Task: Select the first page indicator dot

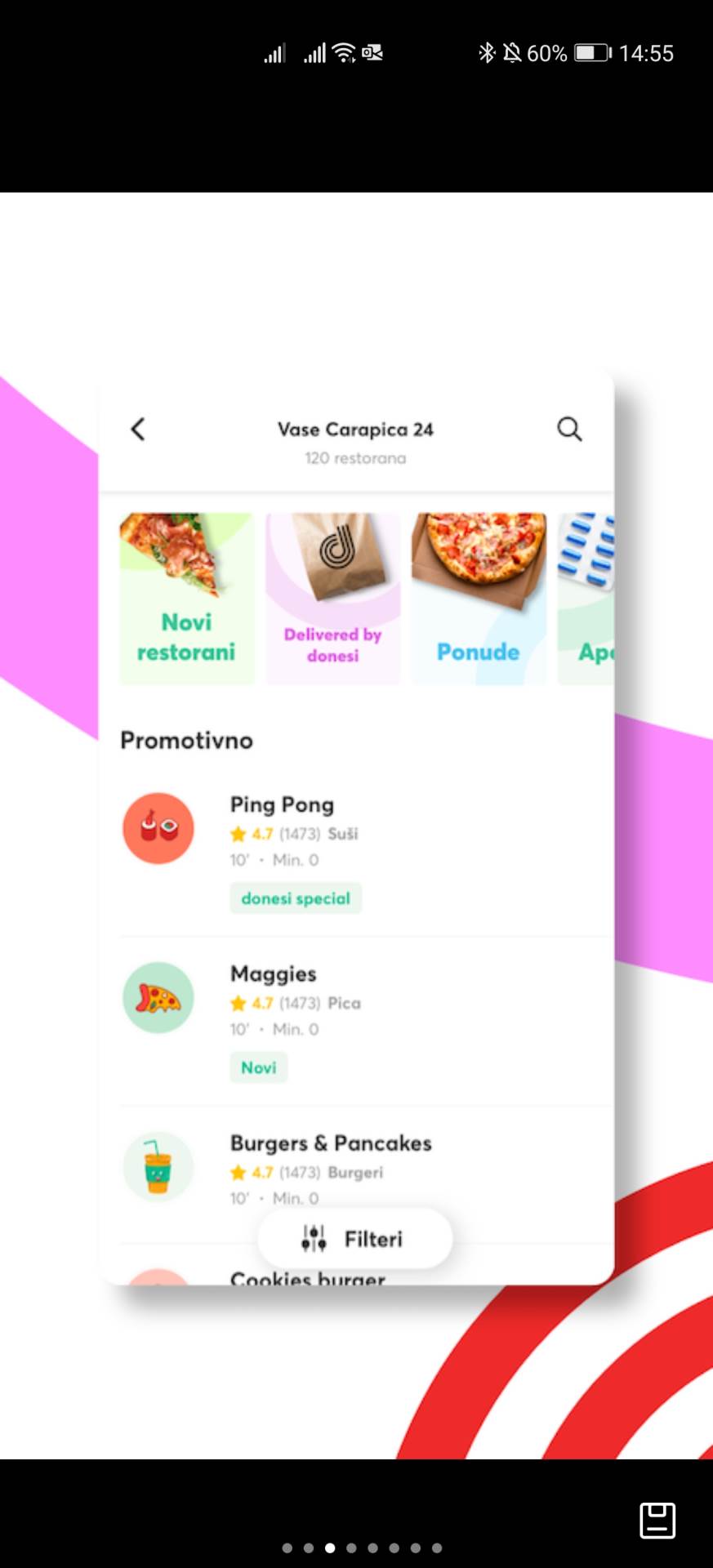Action: tap(287, 1548)
